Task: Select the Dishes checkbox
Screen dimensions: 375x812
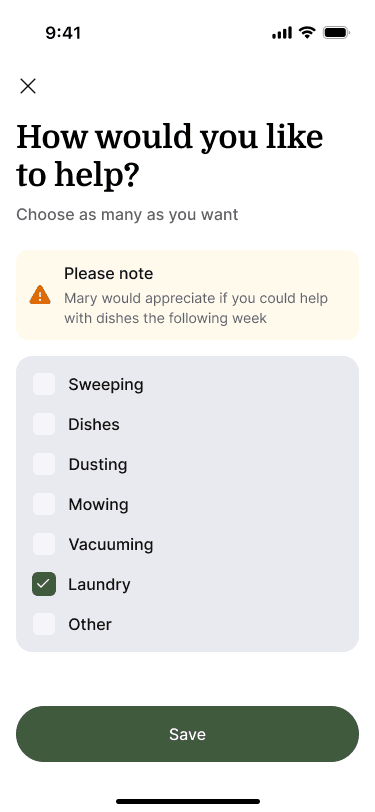Action: tap(44, 424)
